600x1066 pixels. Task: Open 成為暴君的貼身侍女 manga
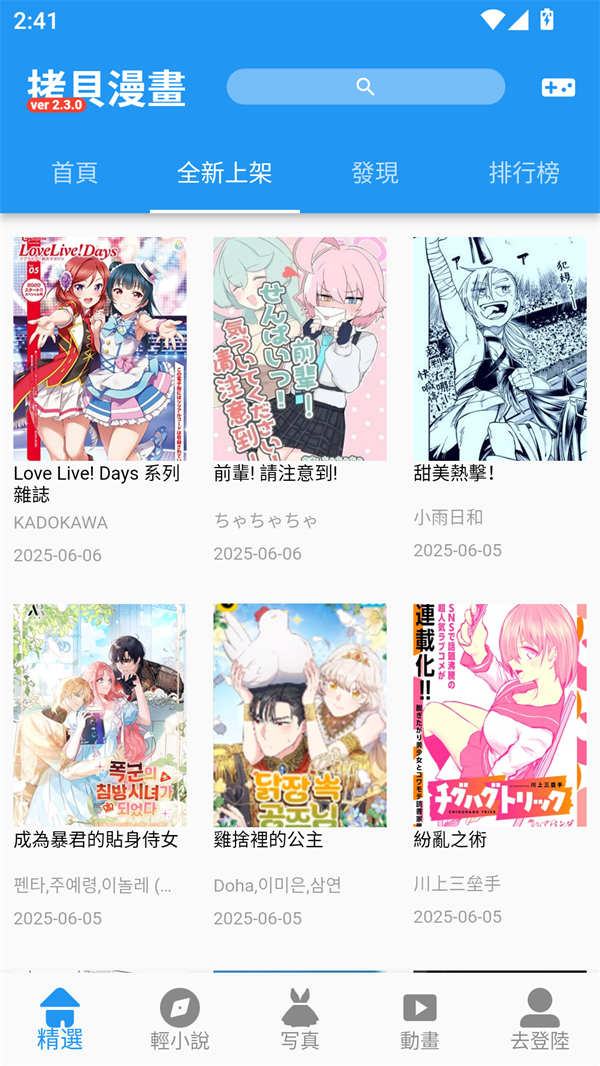[x=100, y=715]
